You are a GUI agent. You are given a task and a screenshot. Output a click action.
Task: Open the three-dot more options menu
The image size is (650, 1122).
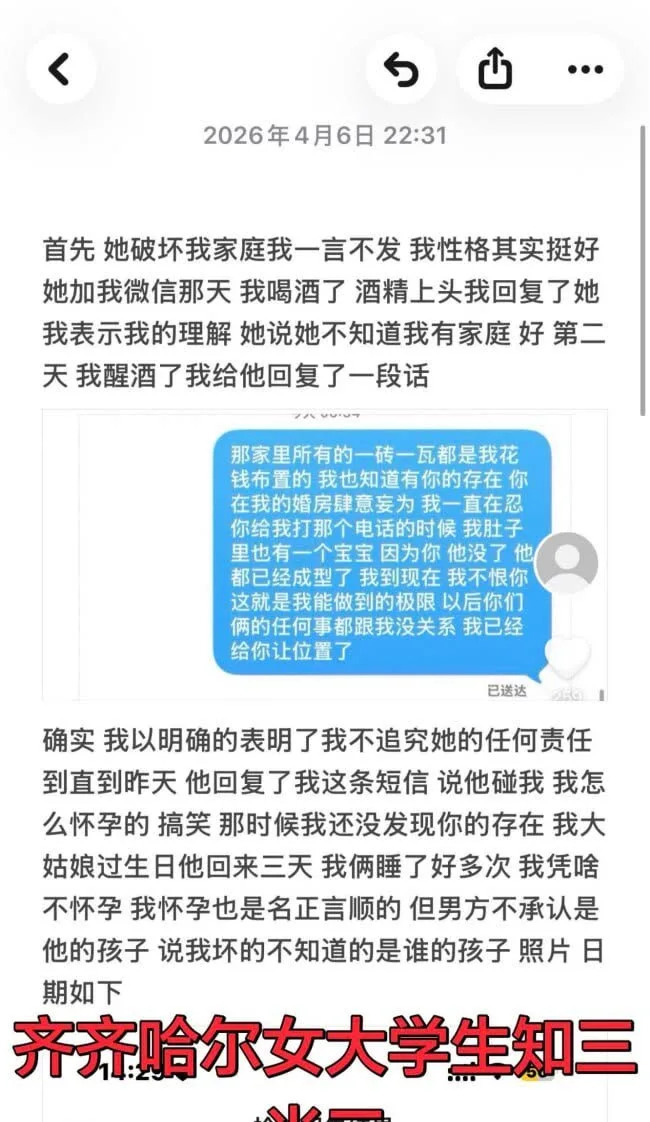(x=586, y=69)
